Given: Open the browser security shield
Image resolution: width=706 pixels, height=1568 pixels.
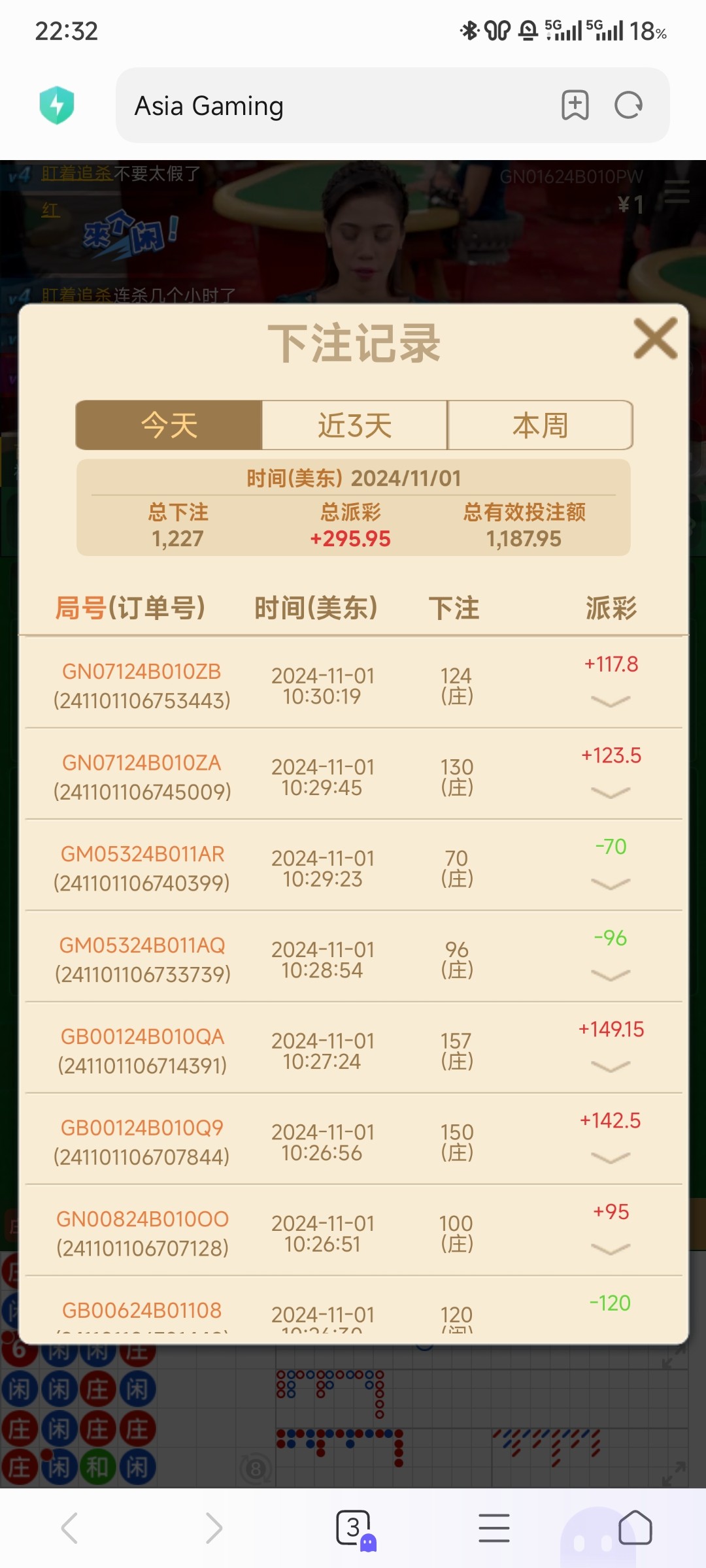Looking at the screenshot, I should [x=57, y=105].
